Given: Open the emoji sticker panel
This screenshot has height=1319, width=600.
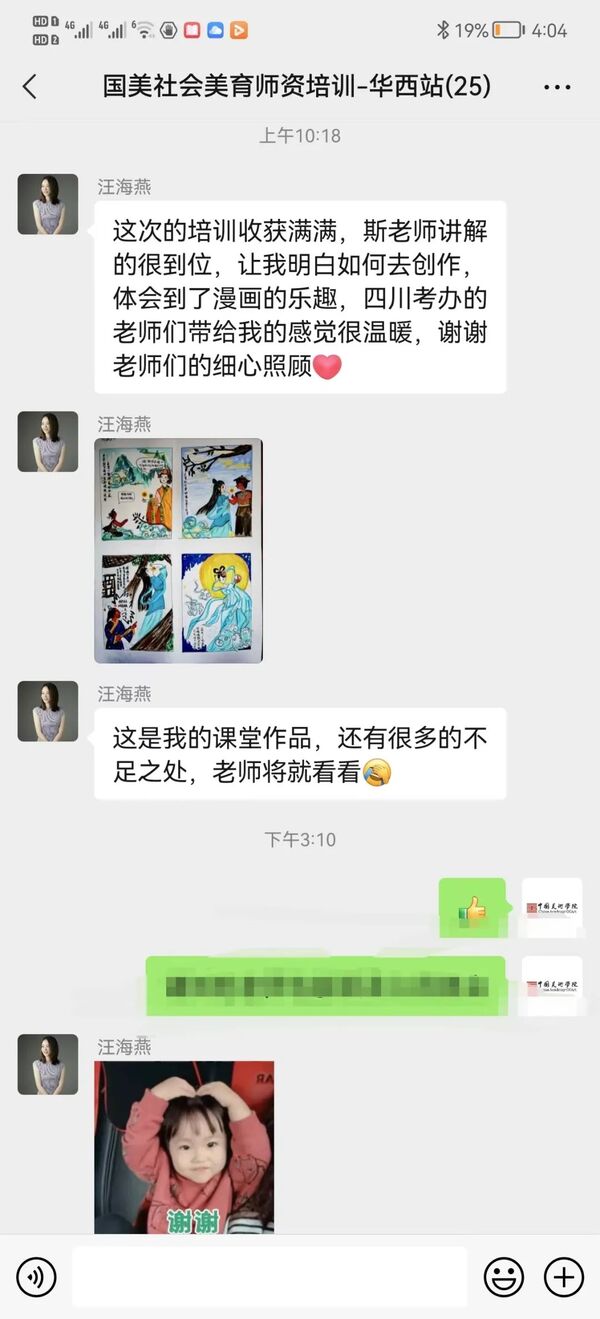Looking at the screenshot, I should (504, 1277).
